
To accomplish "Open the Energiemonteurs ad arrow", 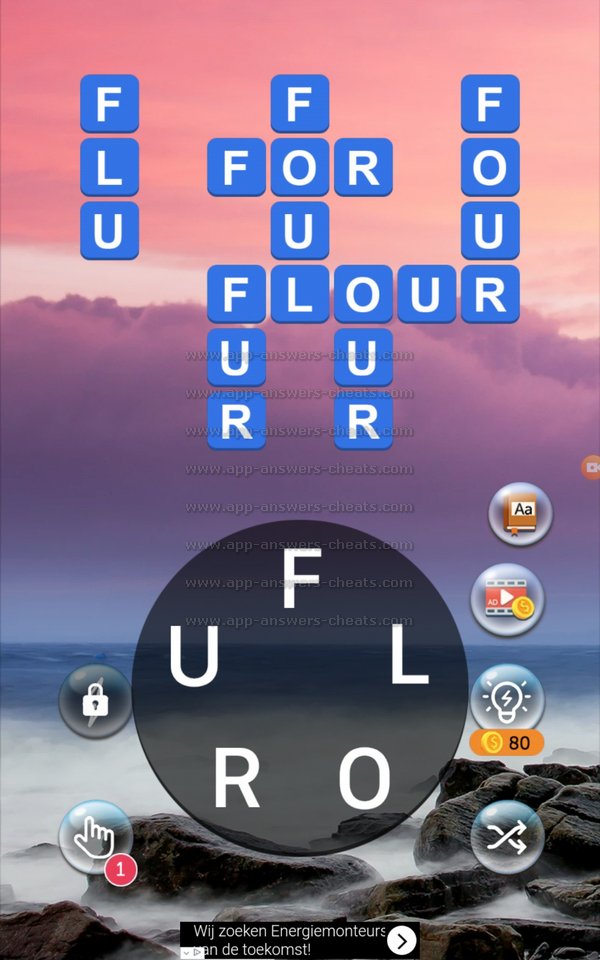I will (401, 940).
